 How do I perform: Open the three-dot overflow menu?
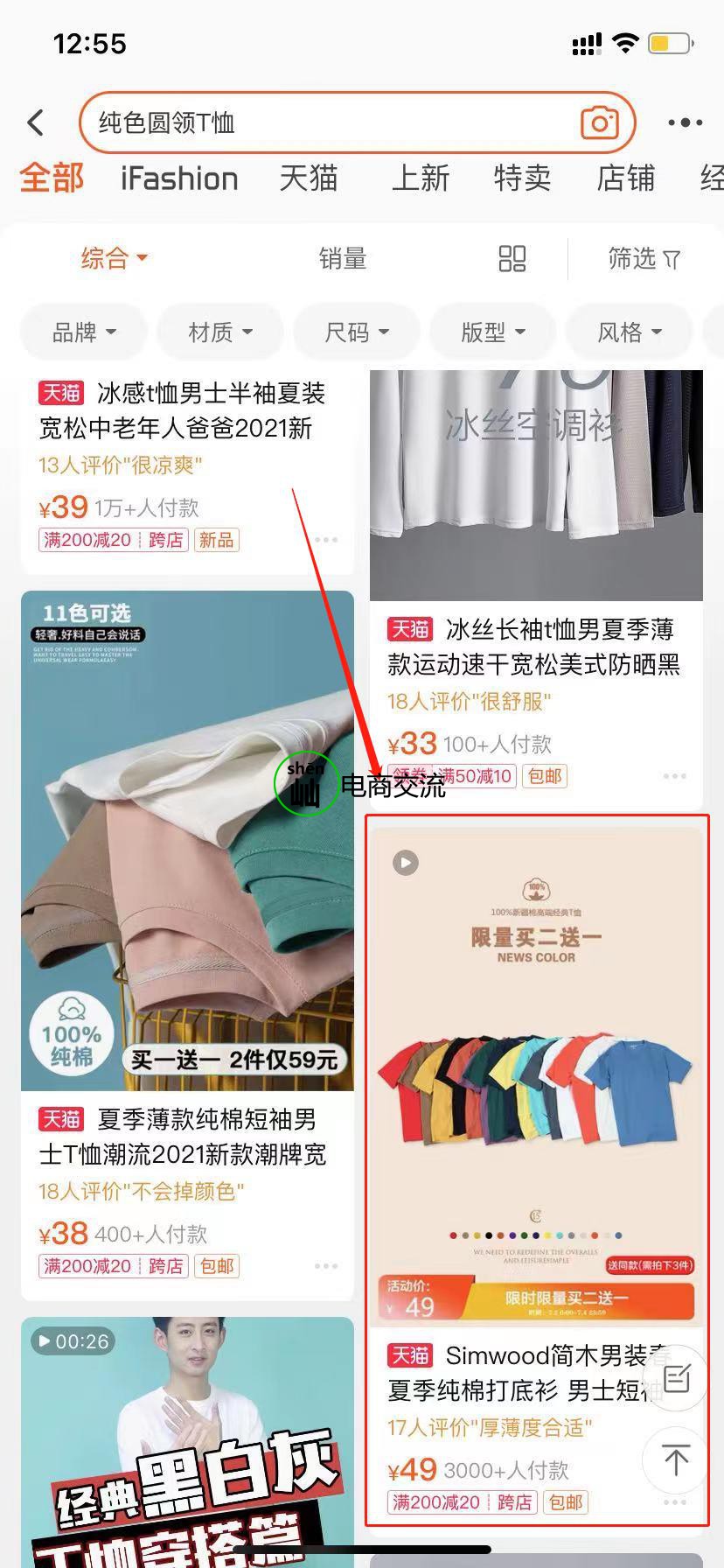click(685, 122)
